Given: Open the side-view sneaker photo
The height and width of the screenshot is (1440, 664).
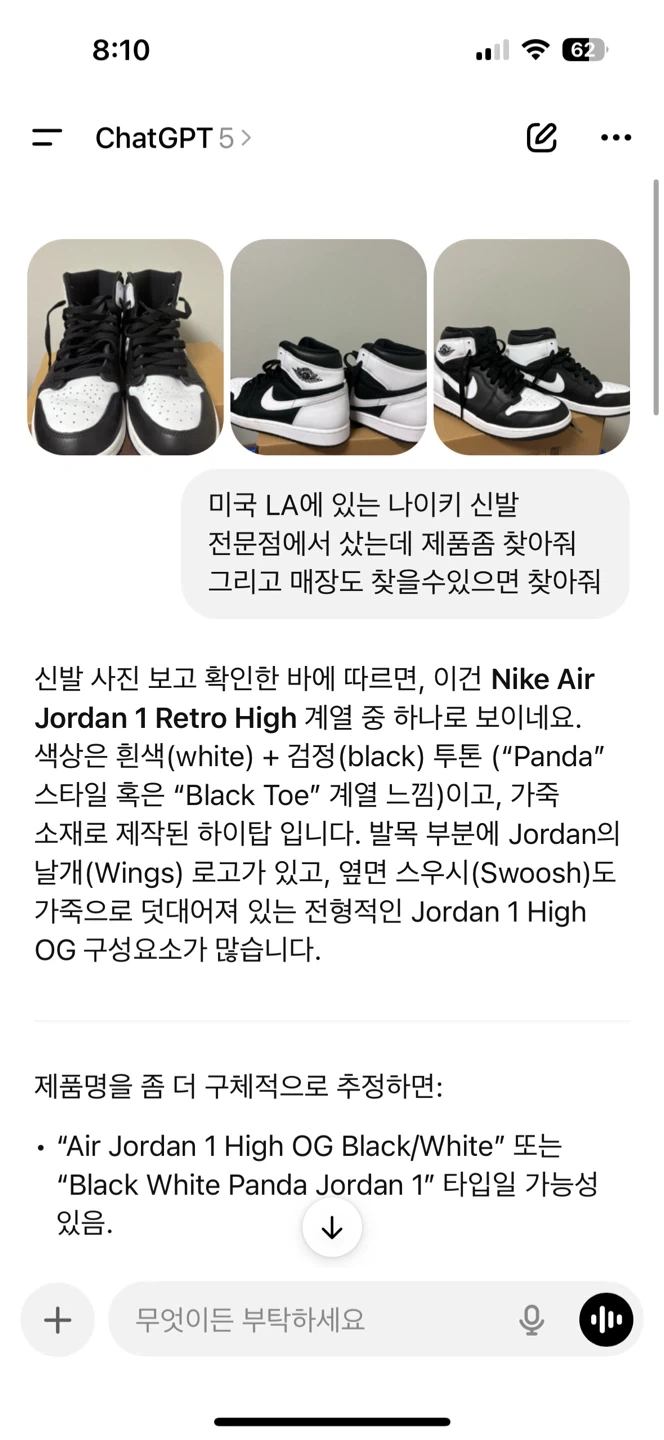Looking at the screenshot, I should point(328,346).
